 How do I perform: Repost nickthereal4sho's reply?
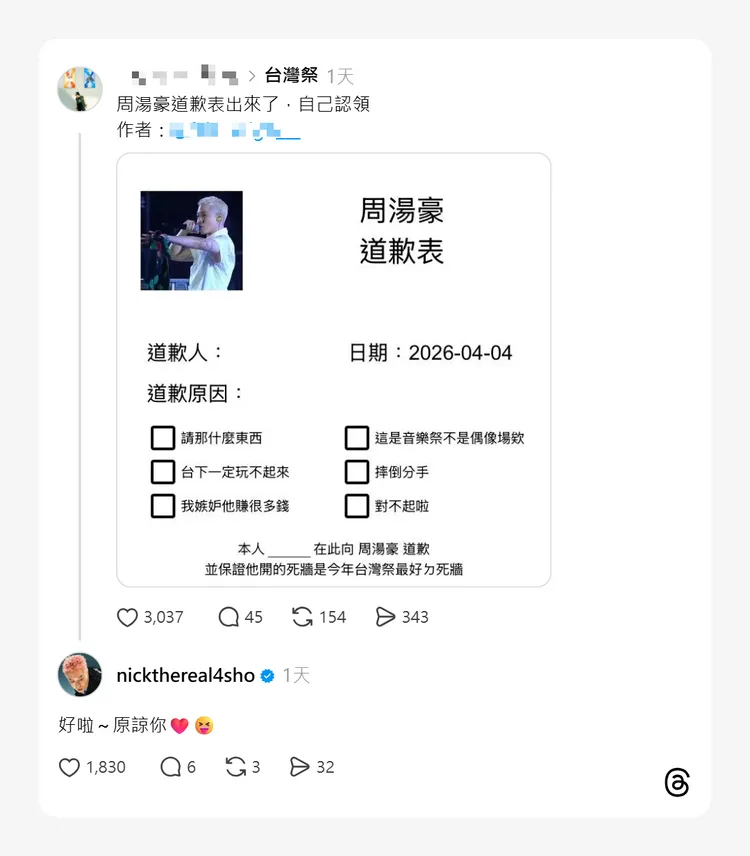236,767
